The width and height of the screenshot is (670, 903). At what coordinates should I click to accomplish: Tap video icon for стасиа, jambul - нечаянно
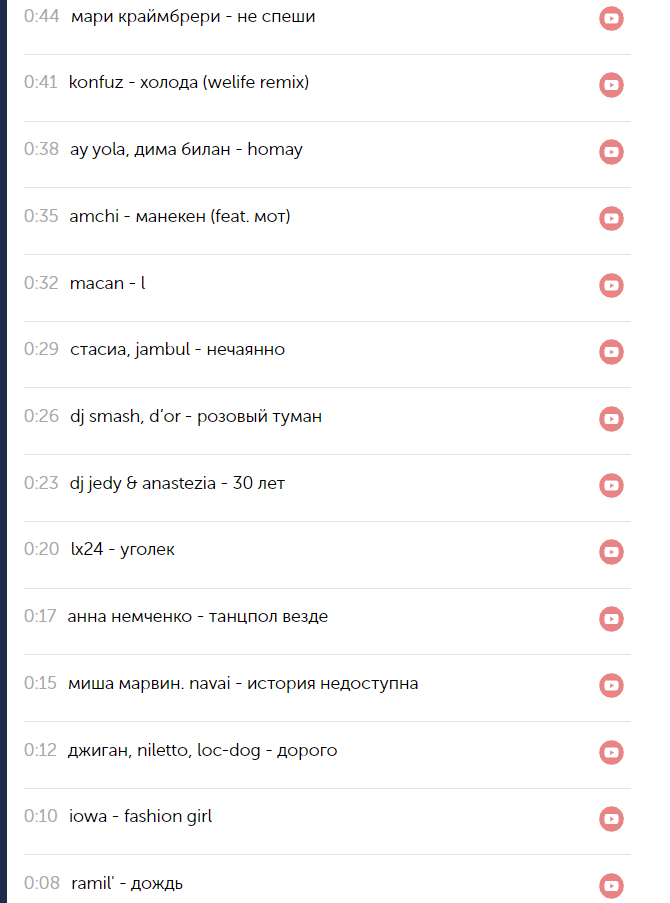tap(611, 352)
